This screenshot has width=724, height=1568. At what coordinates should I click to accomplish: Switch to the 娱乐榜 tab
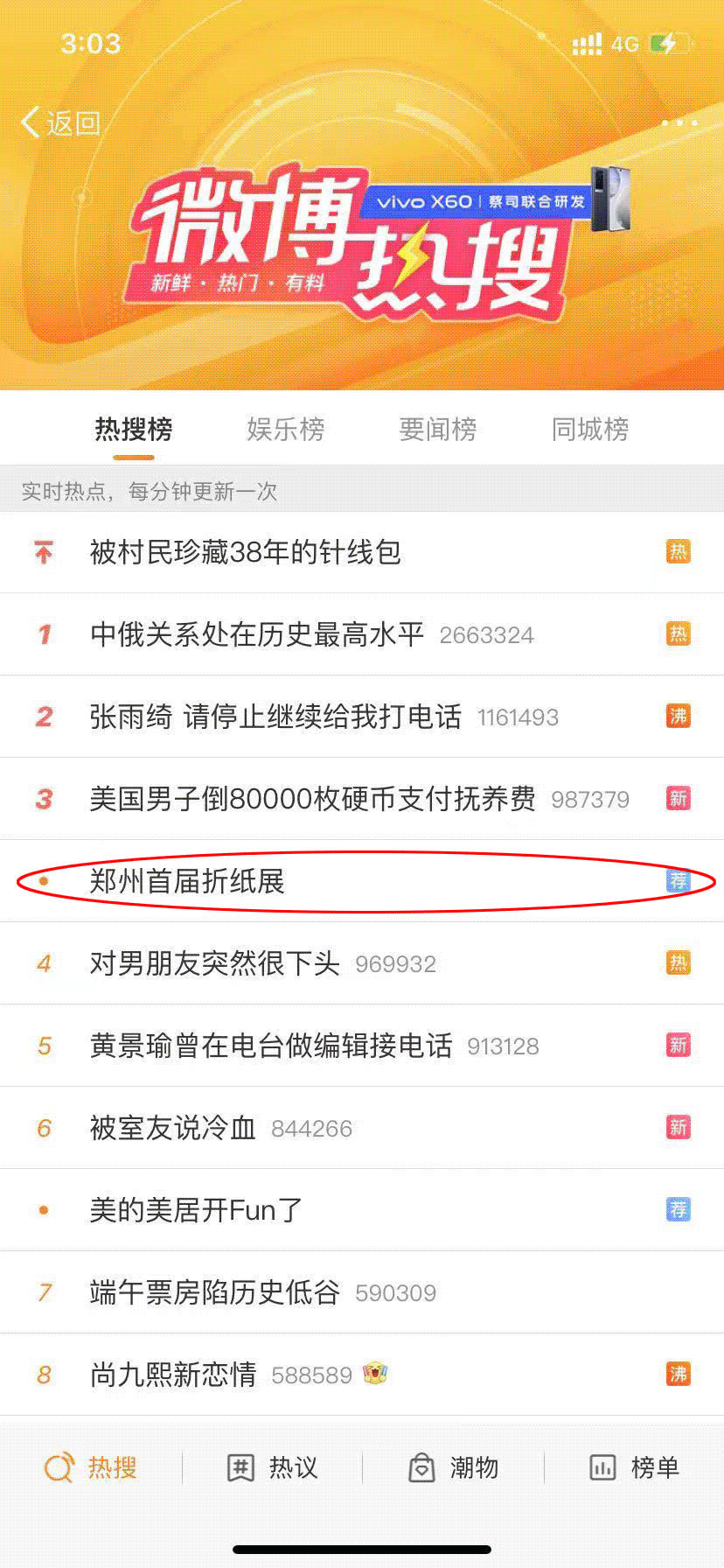(285, 430)
